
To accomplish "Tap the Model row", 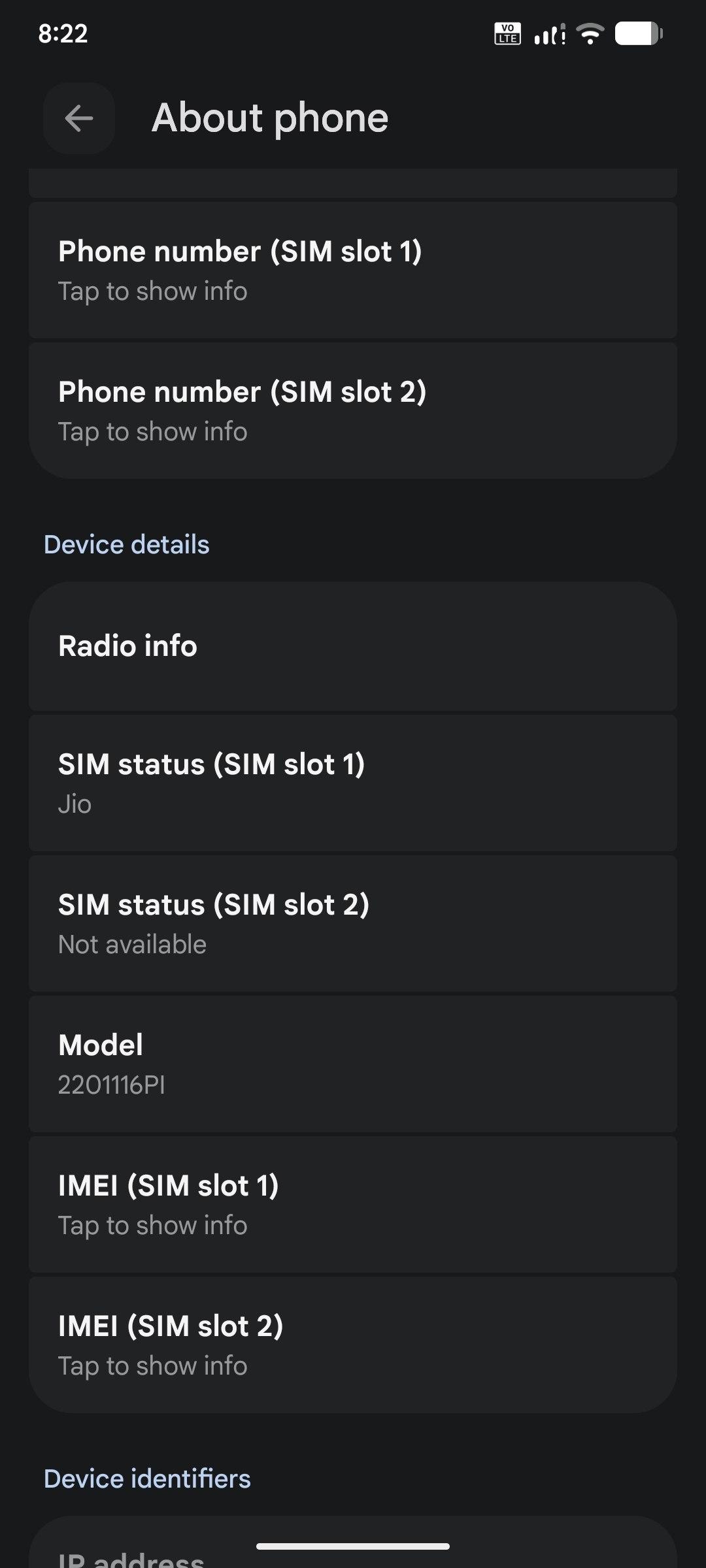I will pyautogui.click(x=353, y=1064).
